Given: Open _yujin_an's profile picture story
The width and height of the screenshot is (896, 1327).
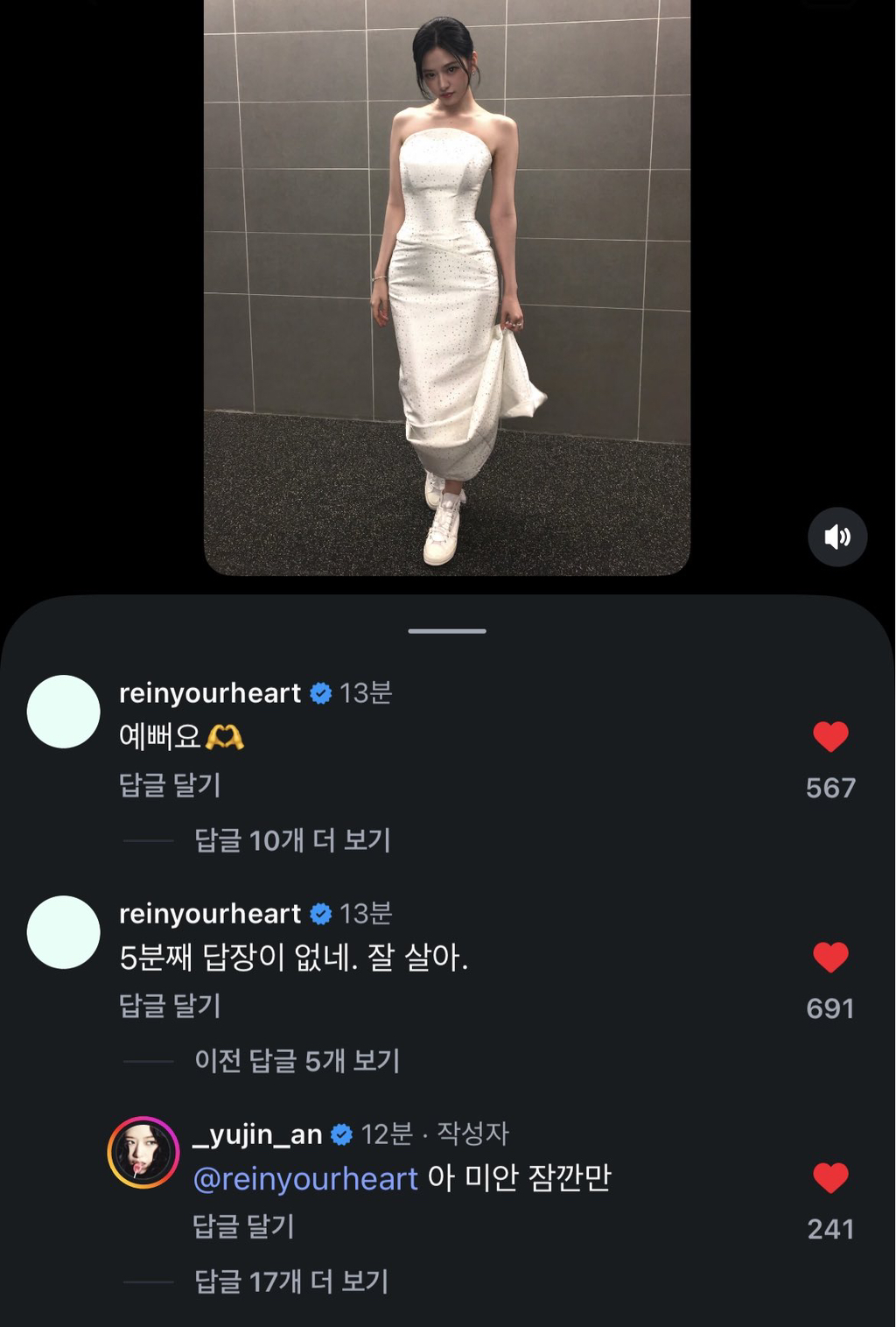Looking at the screenshot, I should 143,1152.
